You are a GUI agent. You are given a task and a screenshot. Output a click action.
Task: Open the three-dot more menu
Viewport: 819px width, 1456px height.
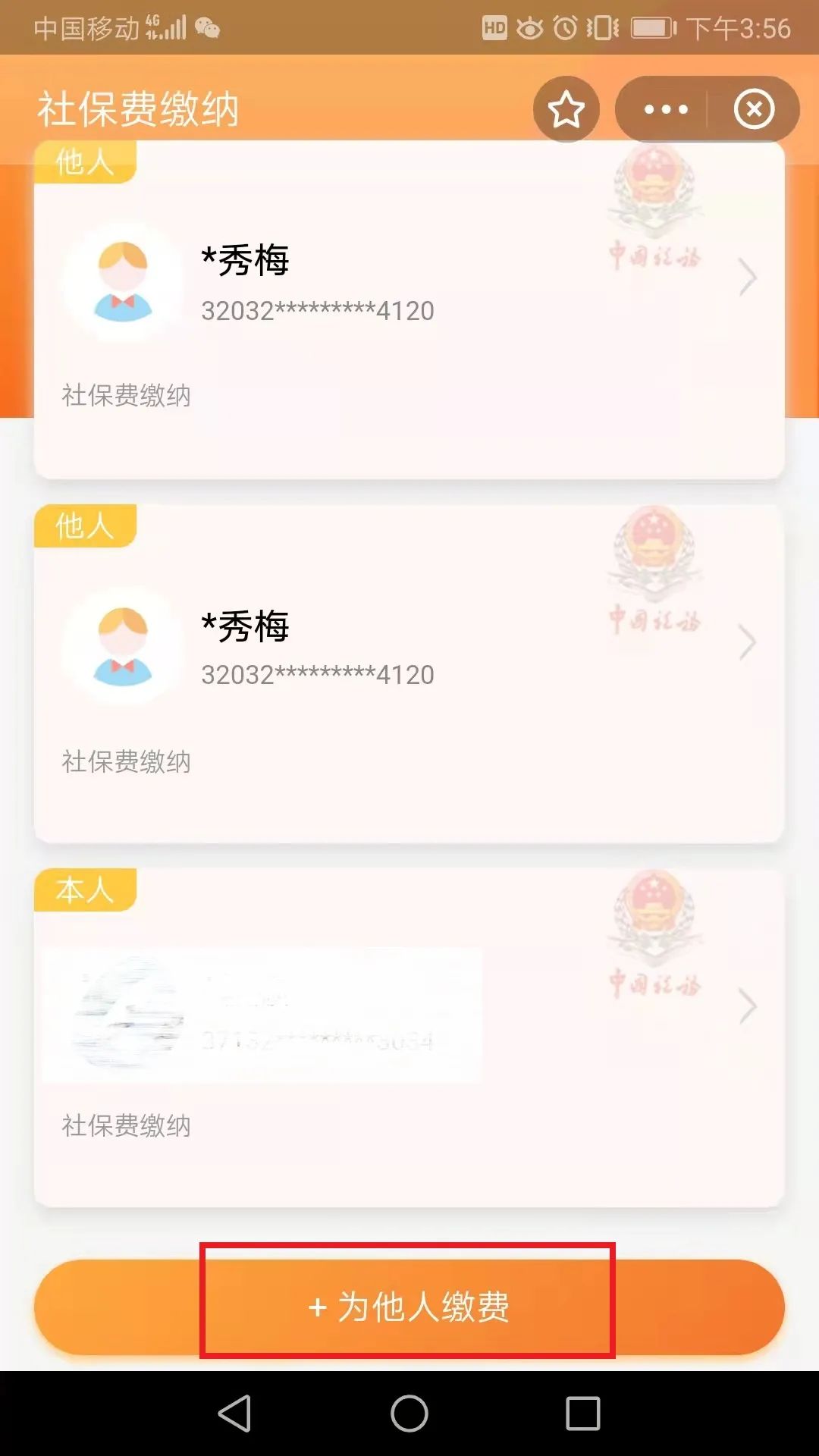click(x=665, y=110)
